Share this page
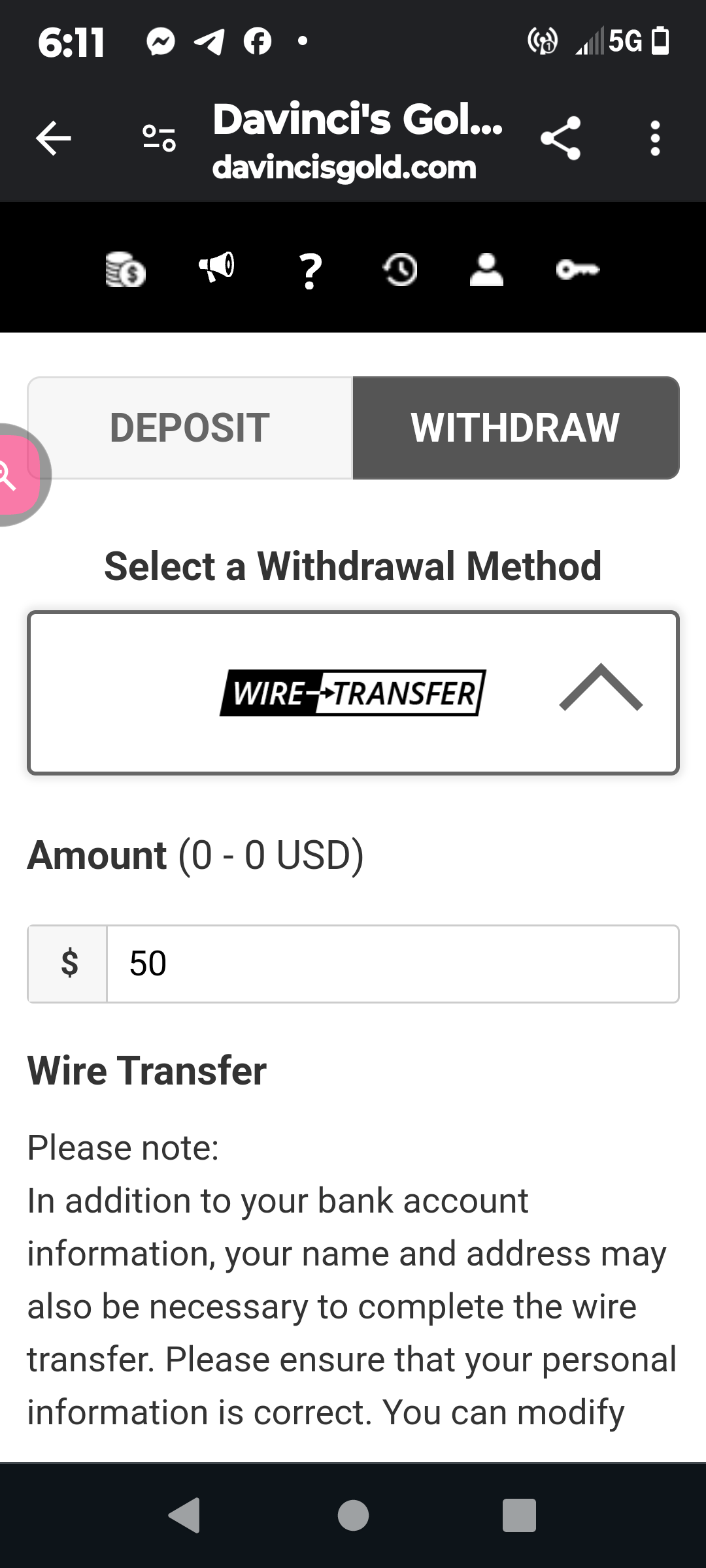Screen dimensions: 706x1568 (560, 139)
